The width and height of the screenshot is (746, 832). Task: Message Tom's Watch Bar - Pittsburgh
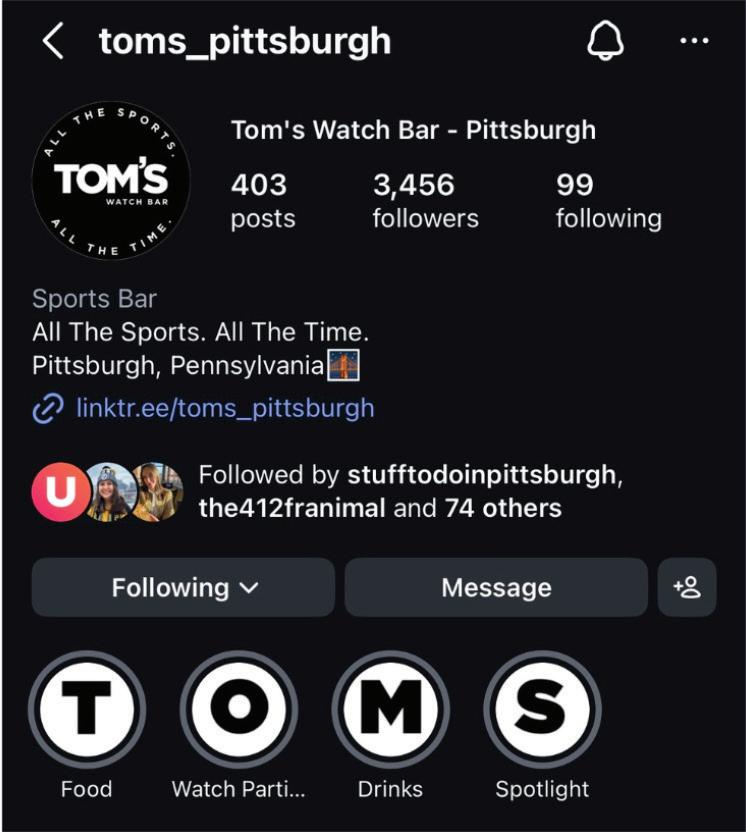pos(496,587)
